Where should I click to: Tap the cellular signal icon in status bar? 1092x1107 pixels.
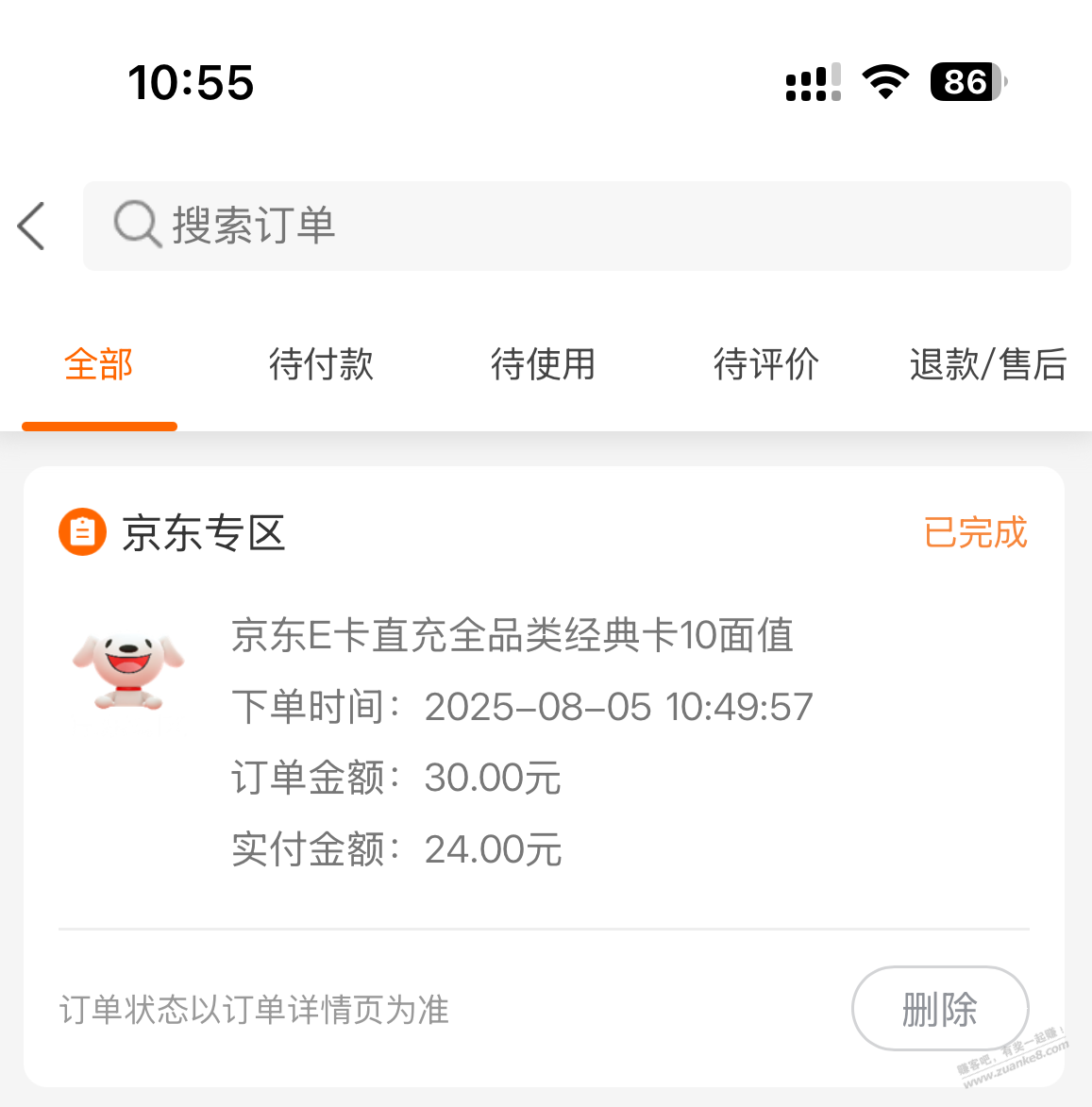pos(812,83)
